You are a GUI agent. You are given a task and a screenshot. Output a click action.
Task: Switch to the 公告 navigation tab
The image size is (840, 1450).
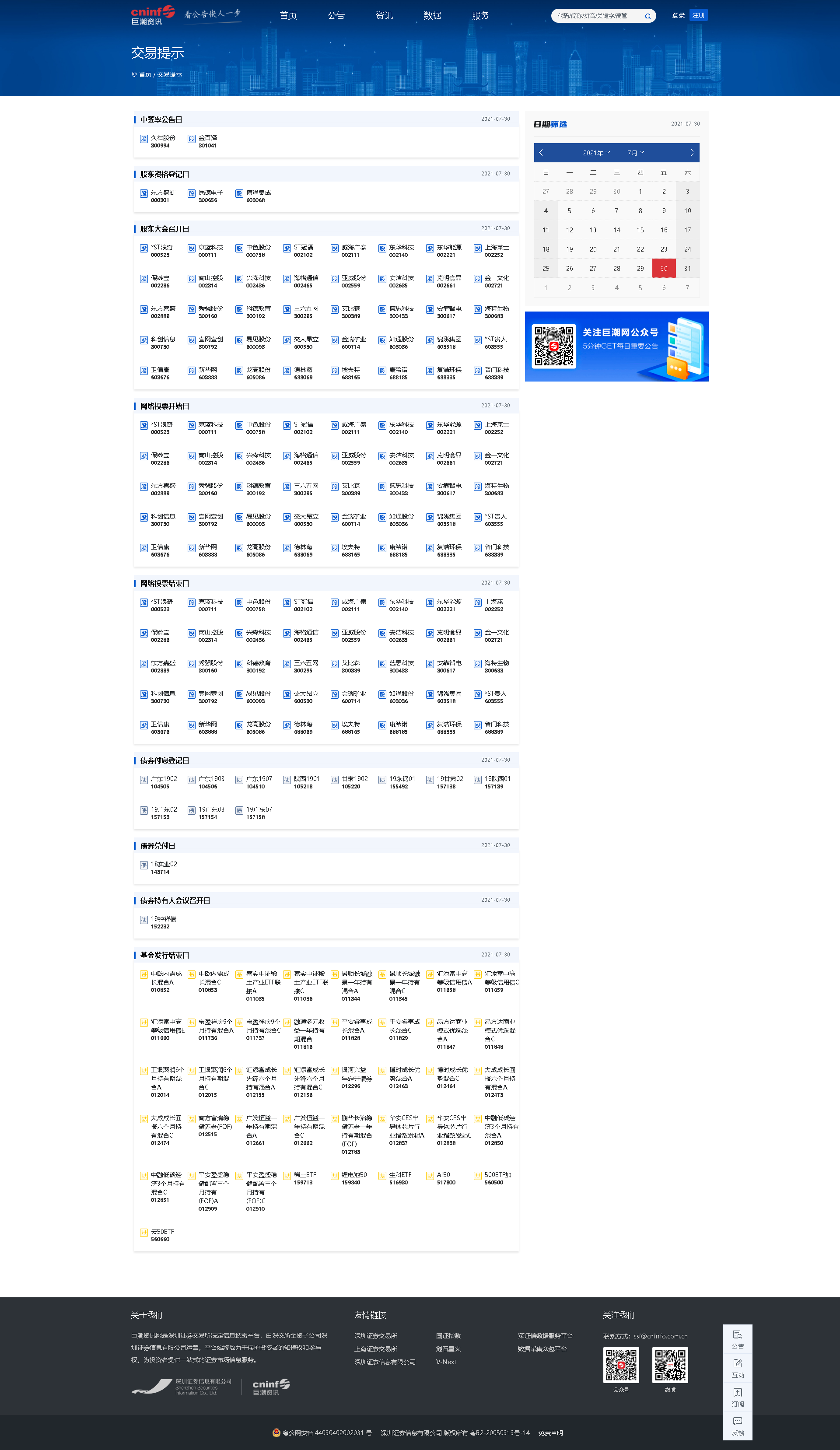336,16
